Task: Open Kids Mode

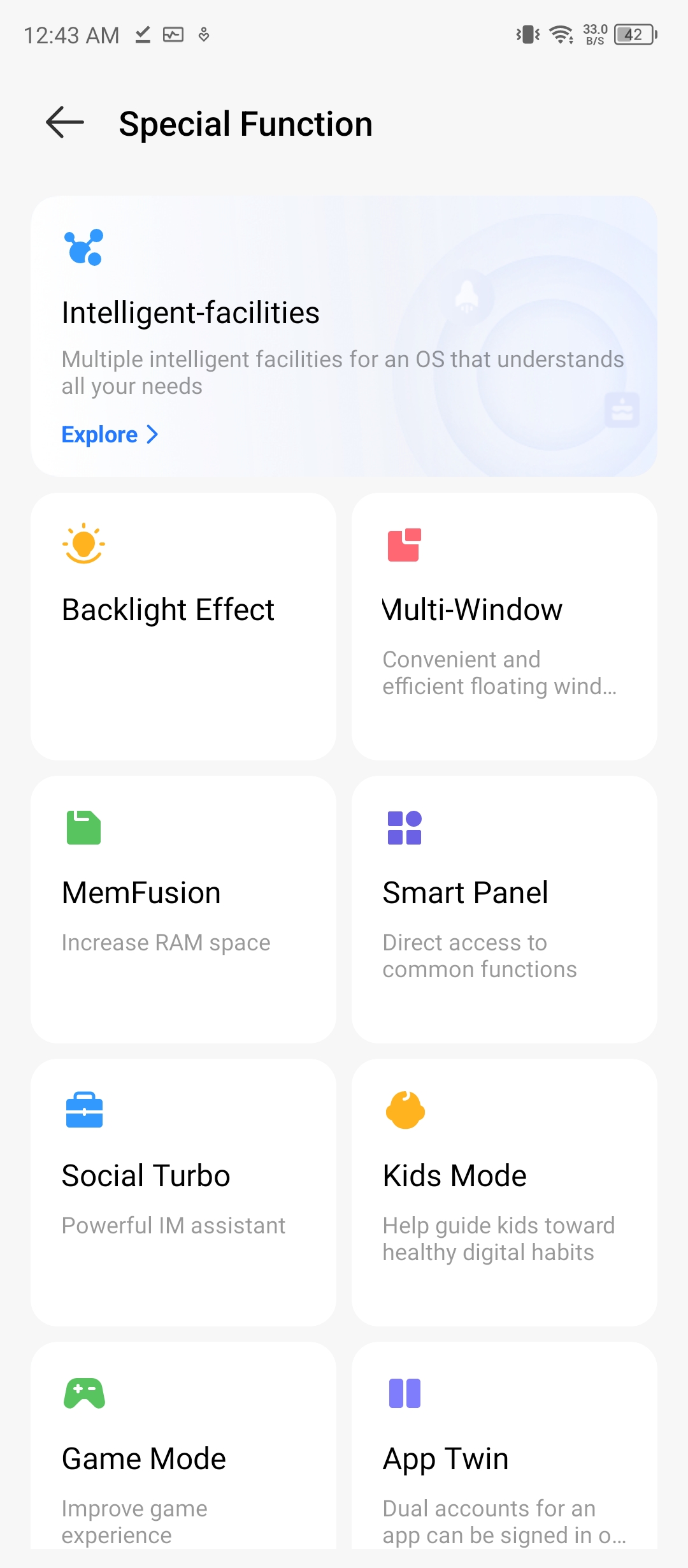Action: click(505, 1192)
